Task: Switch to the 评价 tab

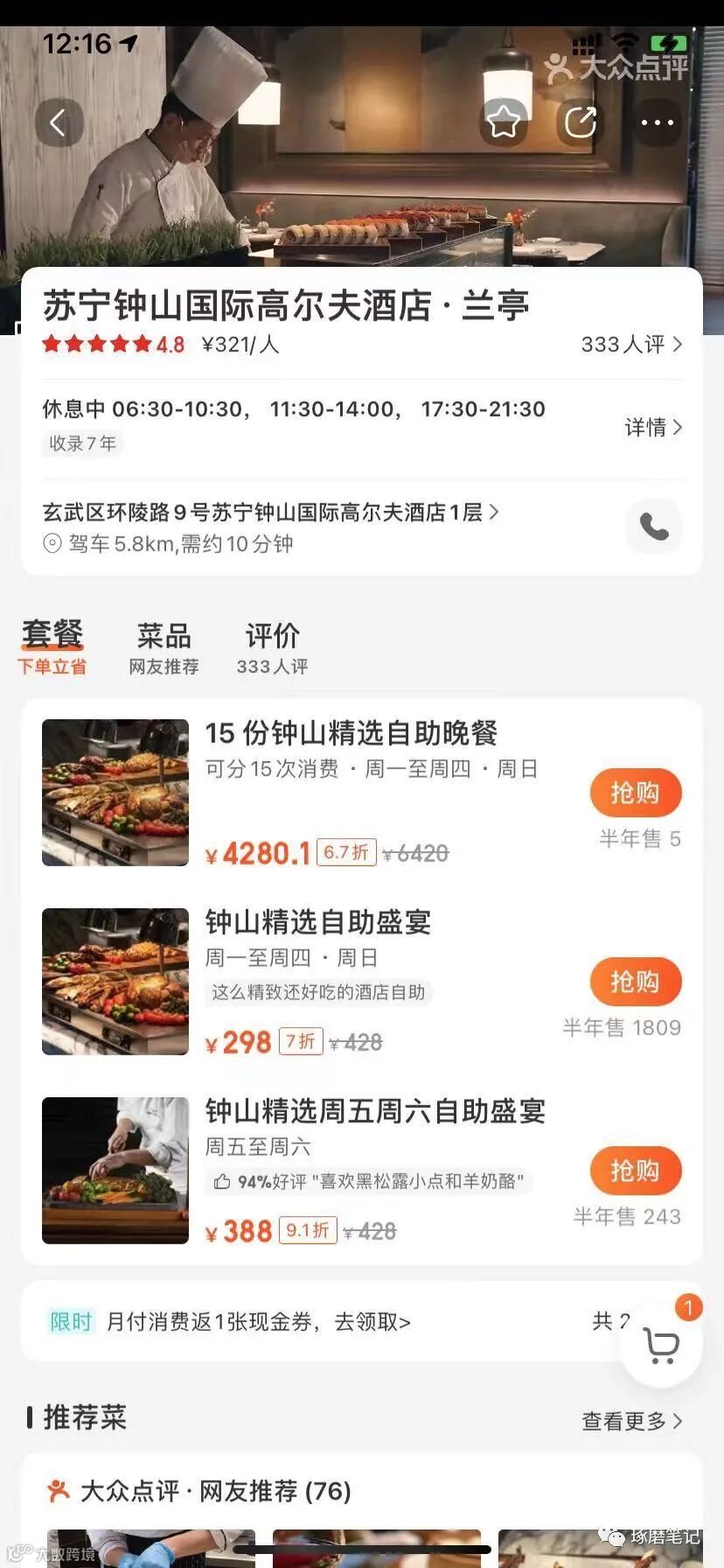Action: pyautogui.click(x=272, y=646)
